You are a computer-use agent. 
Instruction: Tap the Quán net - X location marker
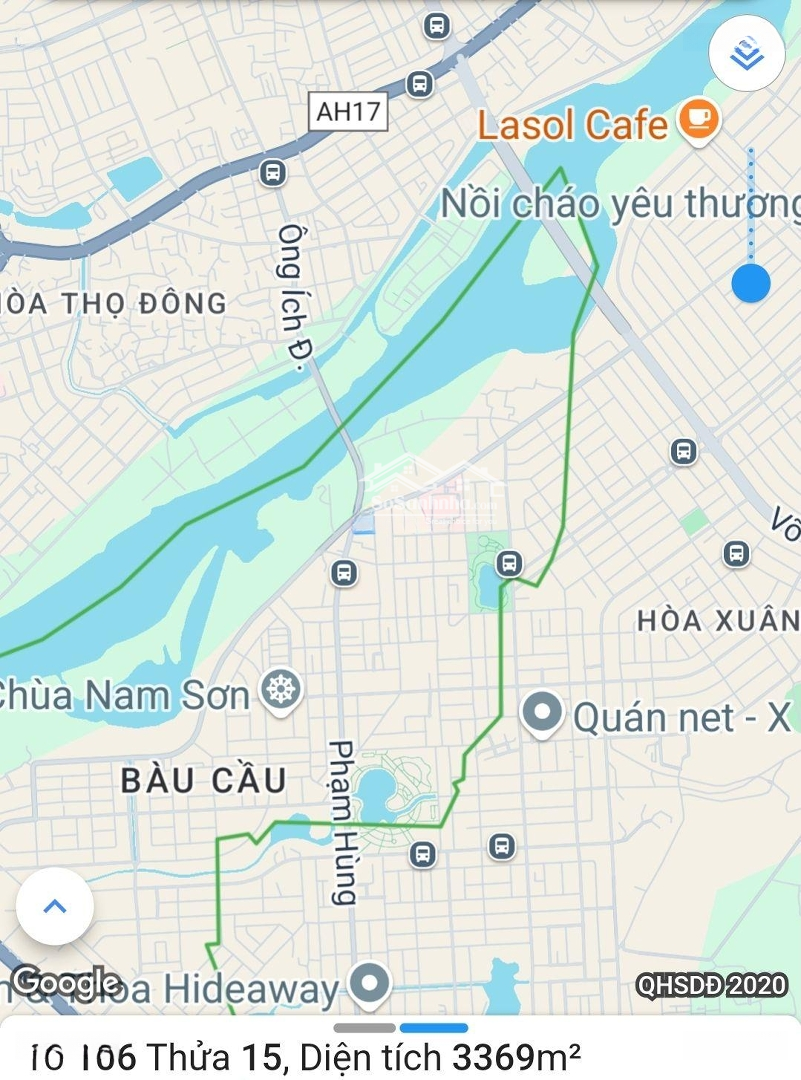pyautogui.click(x=541, y=712)
